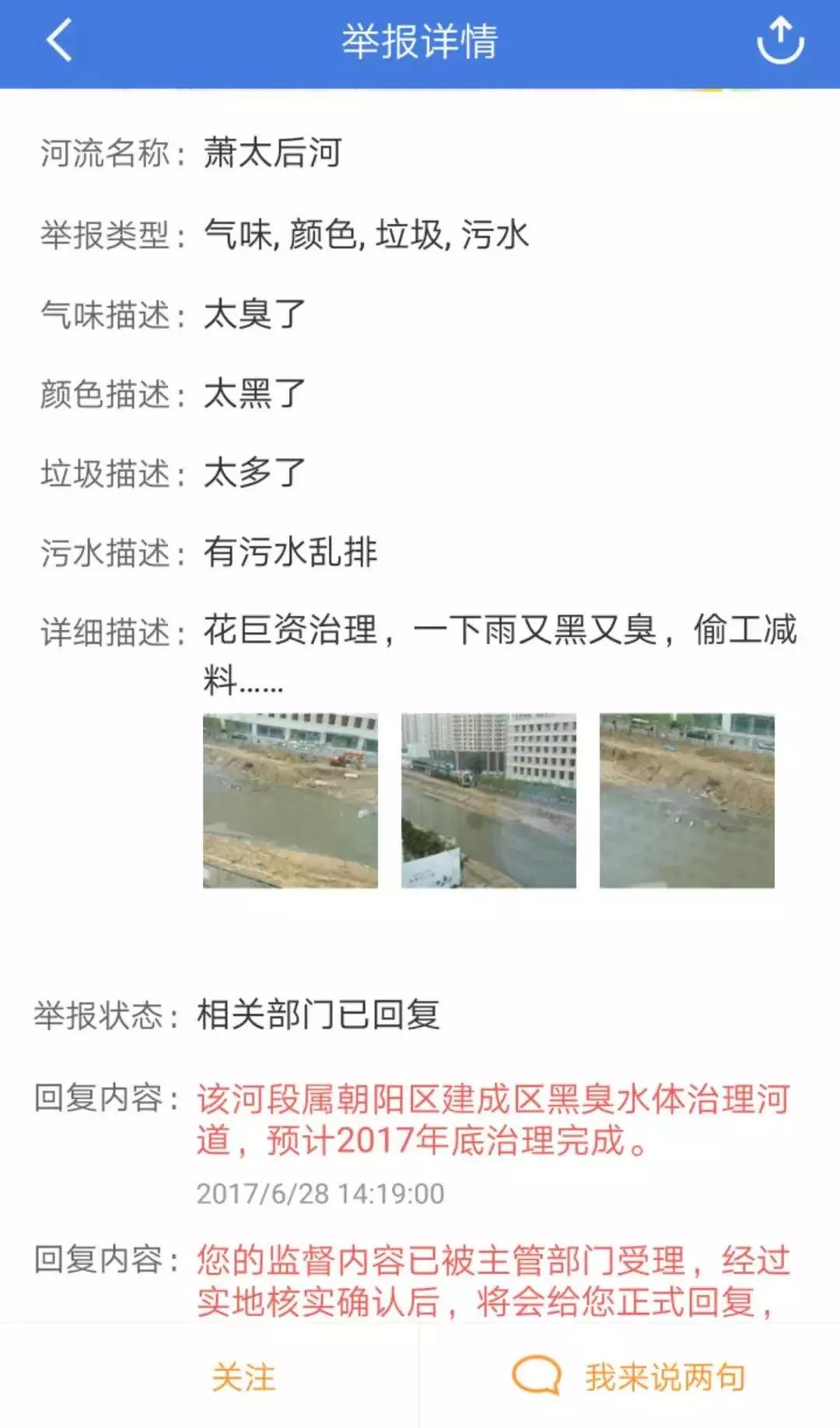Go back from the 举报详情 page
The height and width of the screenshot is (1428, 840).
[x=59, y=40]
